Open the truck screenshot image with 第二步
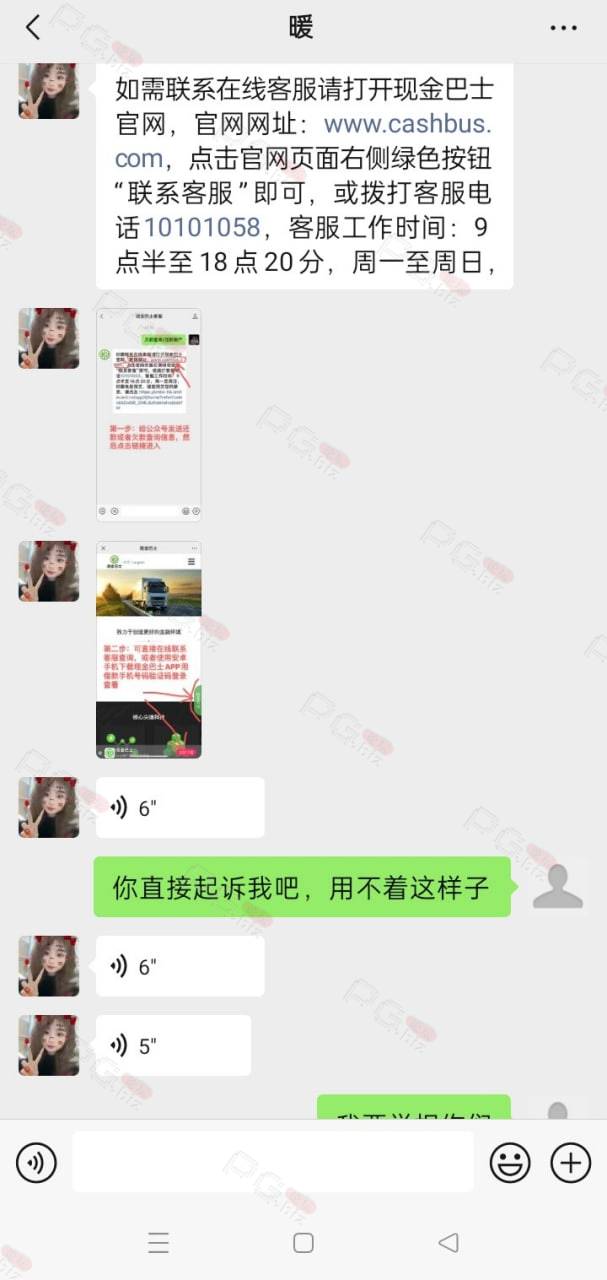The height and width of the screenshot is (1280, 607). click(148, 650)
